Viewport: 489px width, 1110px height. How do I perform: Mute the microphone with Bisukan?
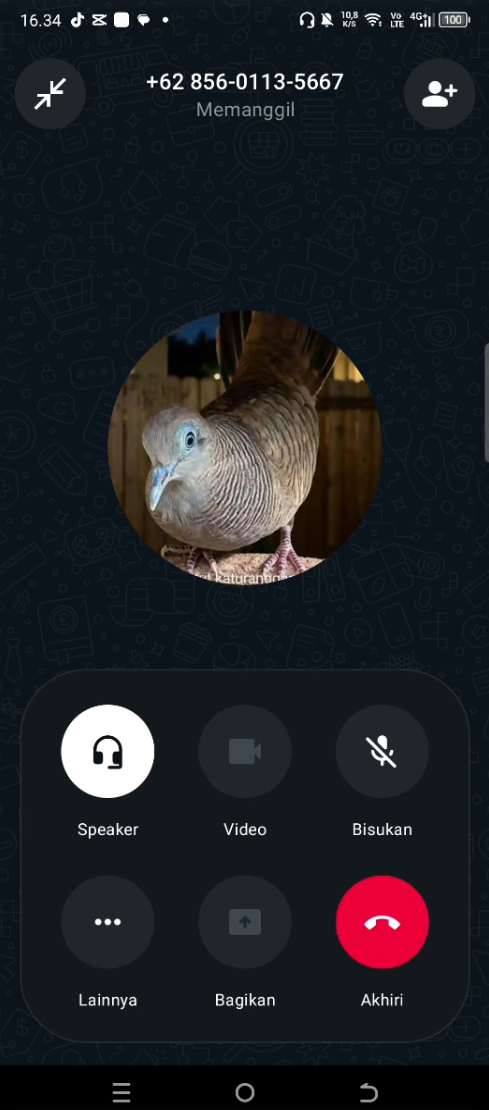click(x=382, y=751)
